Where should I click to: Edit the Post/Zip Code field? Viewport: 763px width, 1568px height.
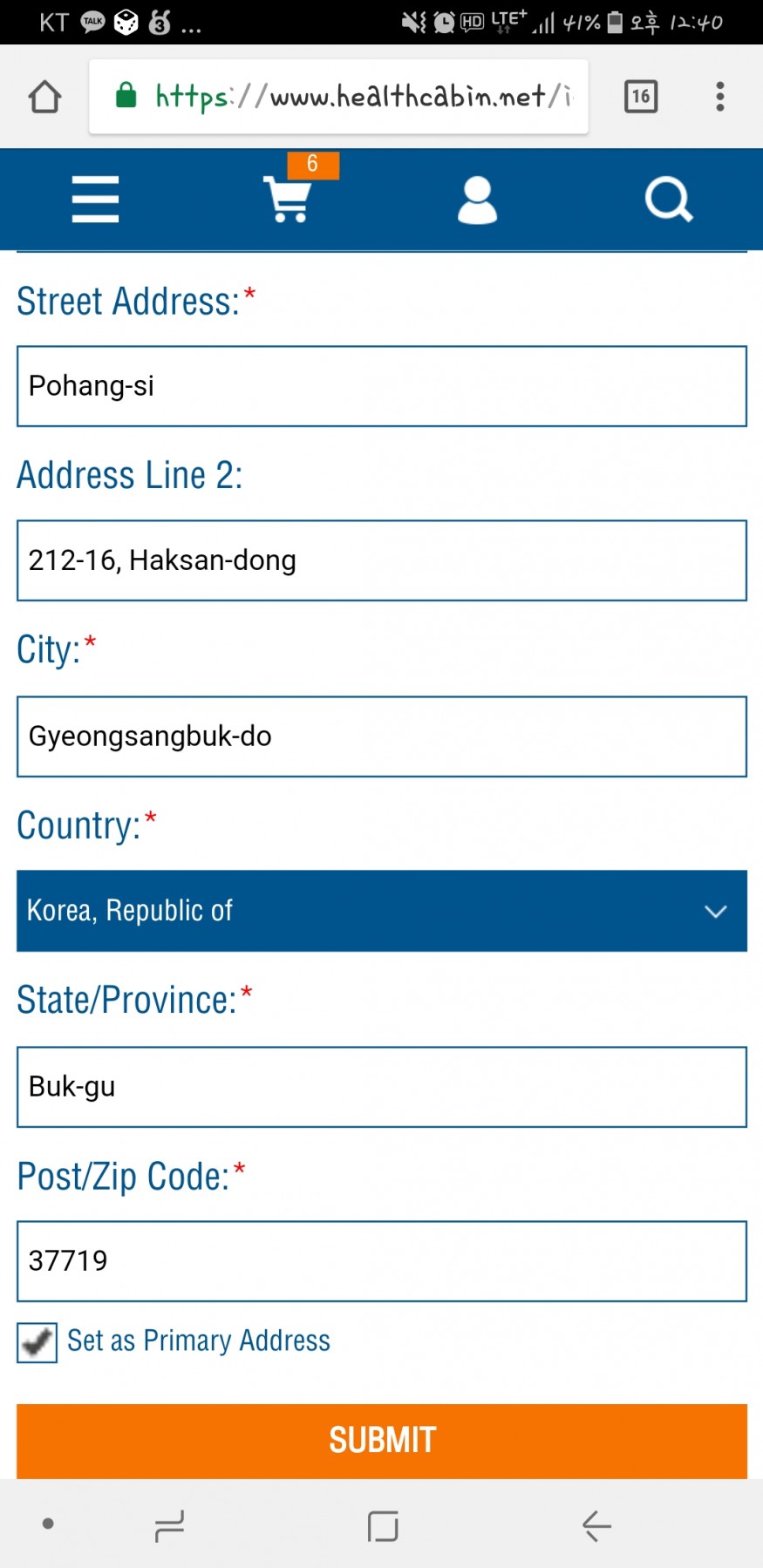(x=382, y=1261)
